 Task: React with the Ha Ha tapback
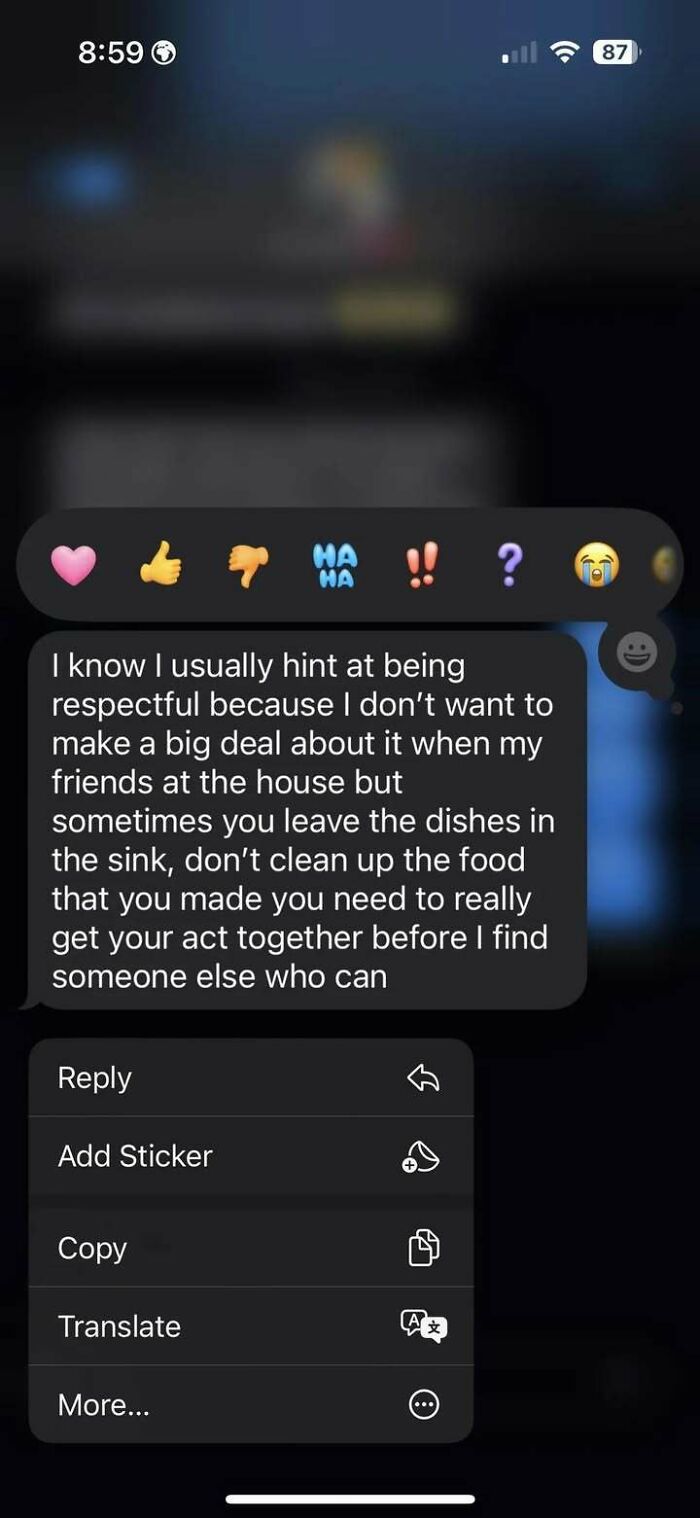[334, 566]
